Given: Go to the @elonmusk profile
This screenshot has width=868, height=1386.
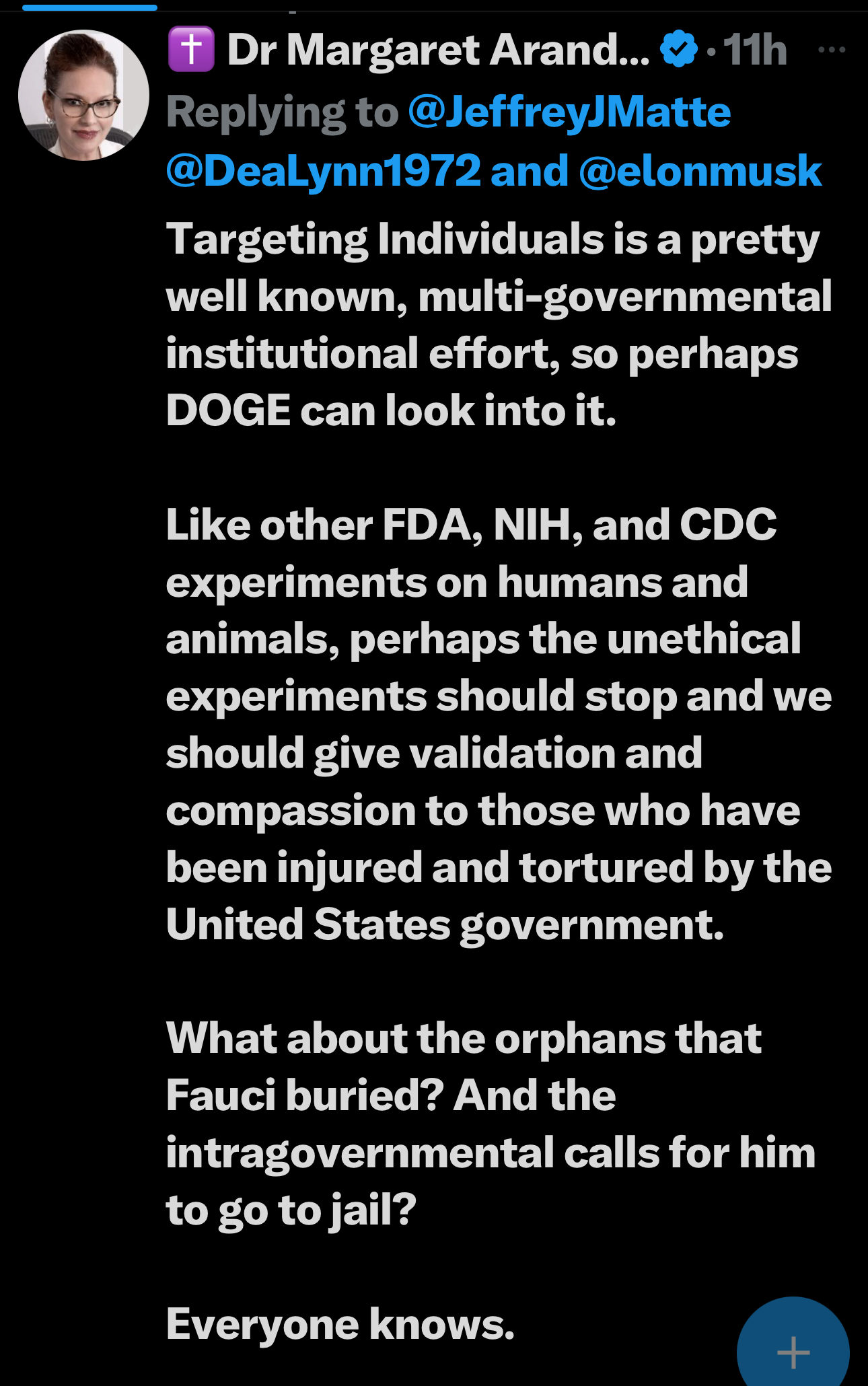Looking at the screenshot, I should [700, 171].
